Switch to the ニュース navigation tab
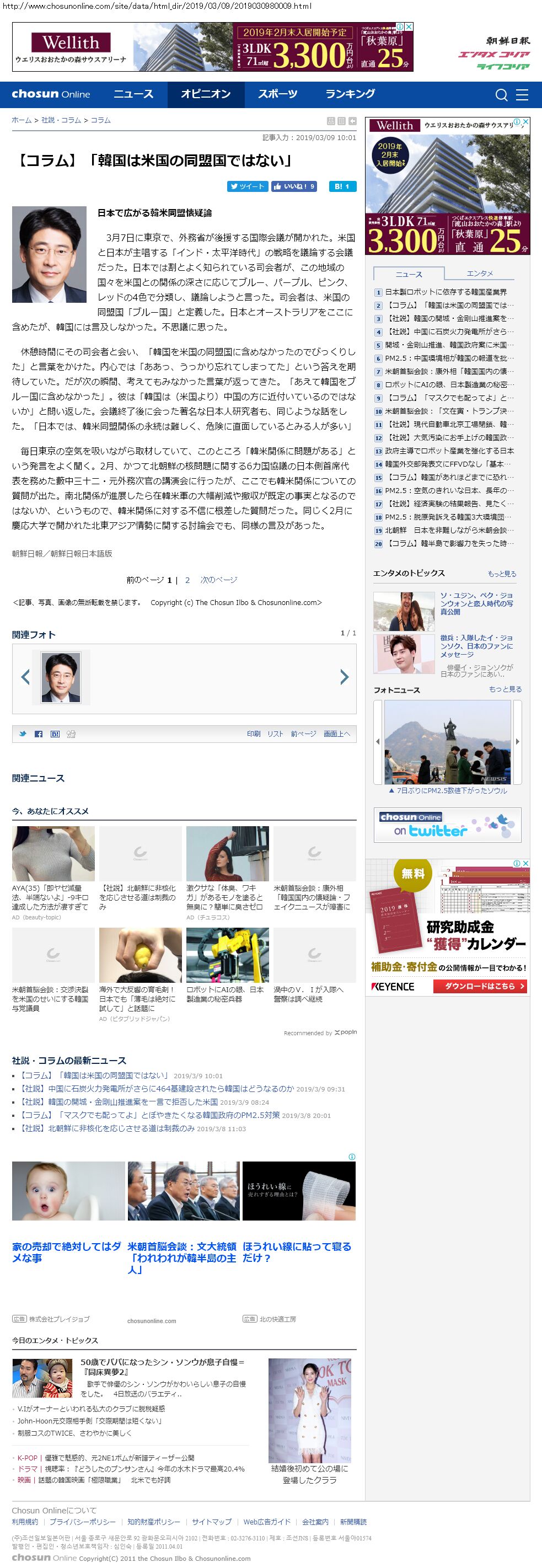The image size is (542, 1568). point(133,94)
